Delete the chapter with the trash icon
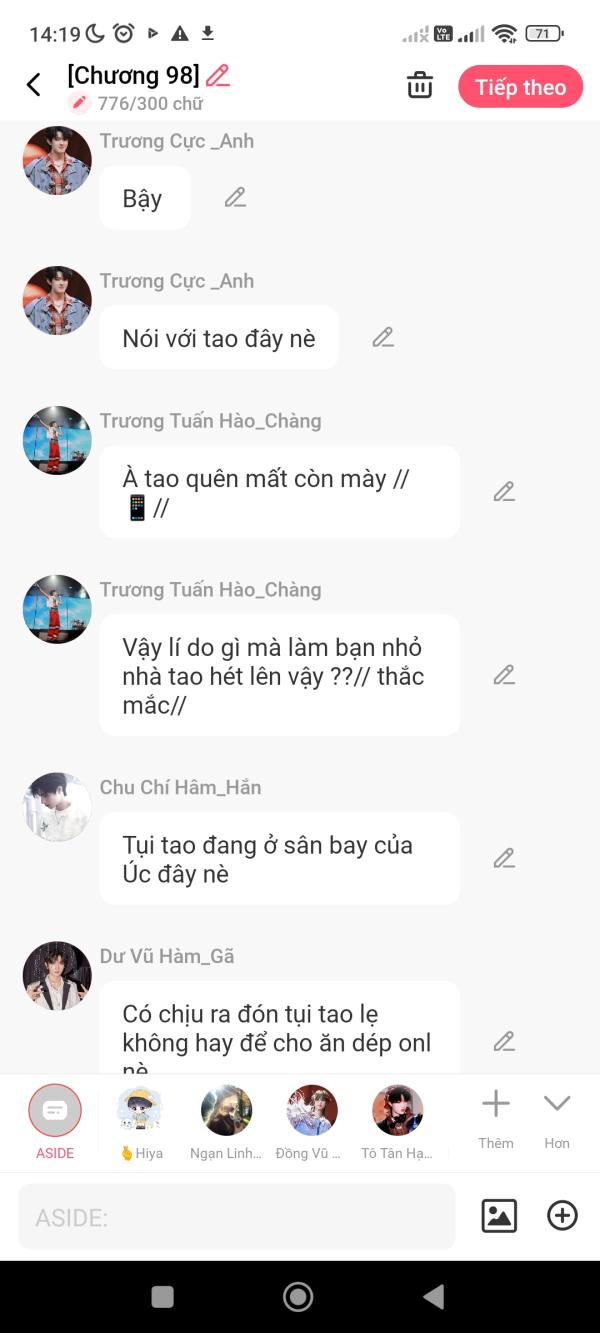 [x=420, y=86]
